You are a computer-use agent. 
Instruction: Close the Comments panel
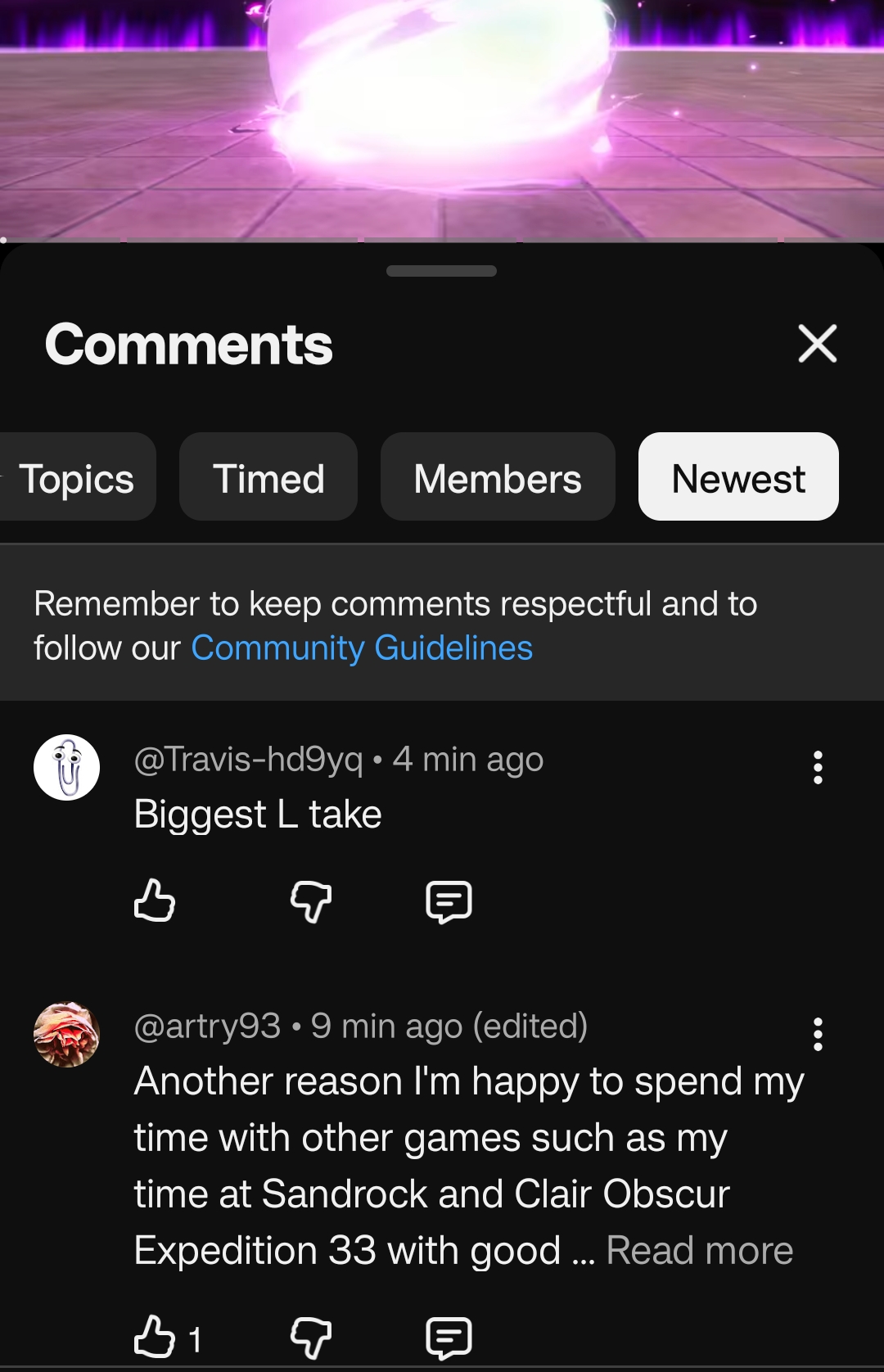(x=816, y=344)
